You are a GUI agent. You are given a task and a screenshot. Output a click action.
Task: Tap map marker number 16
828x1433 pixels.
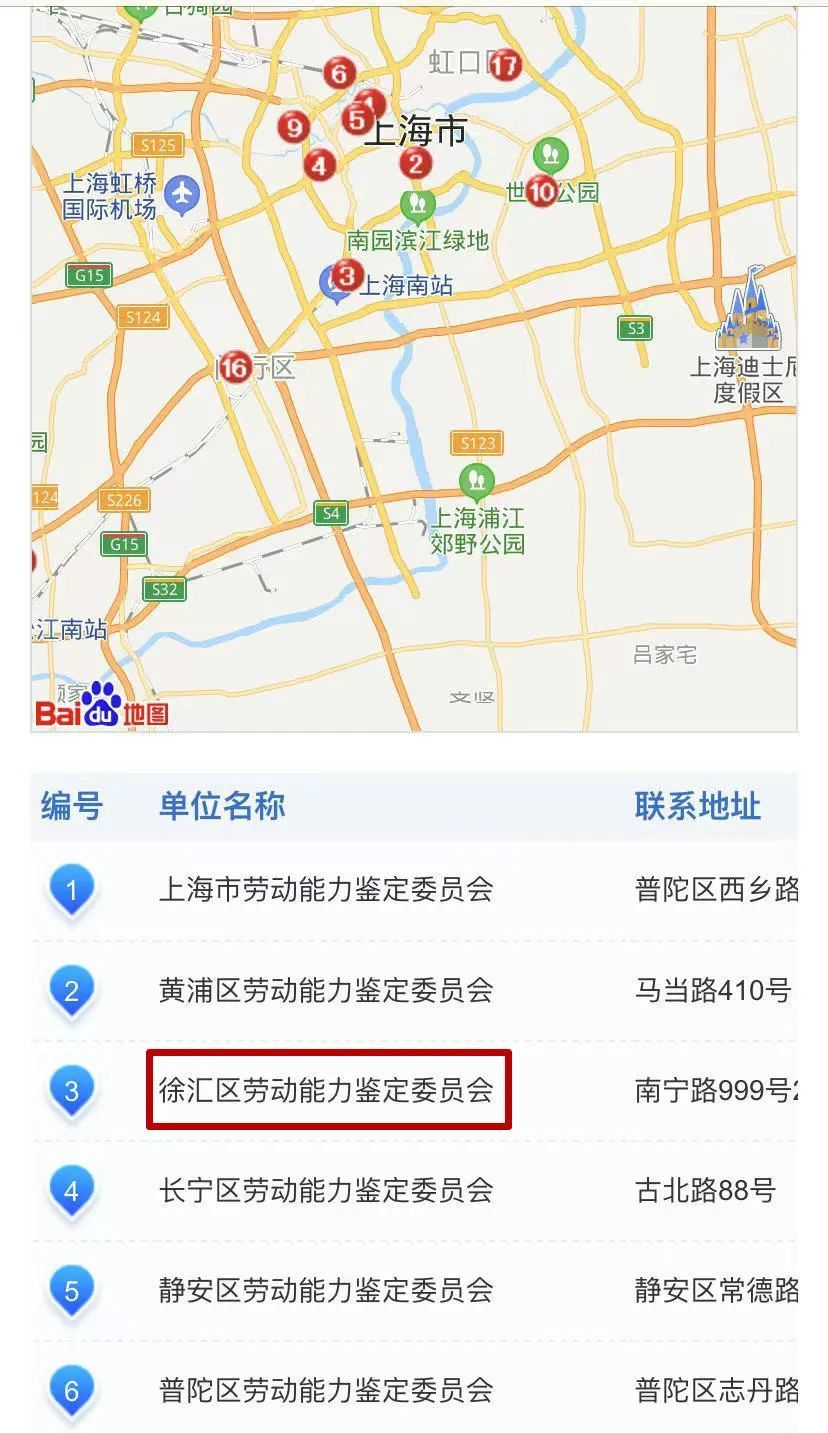point(235,368)
